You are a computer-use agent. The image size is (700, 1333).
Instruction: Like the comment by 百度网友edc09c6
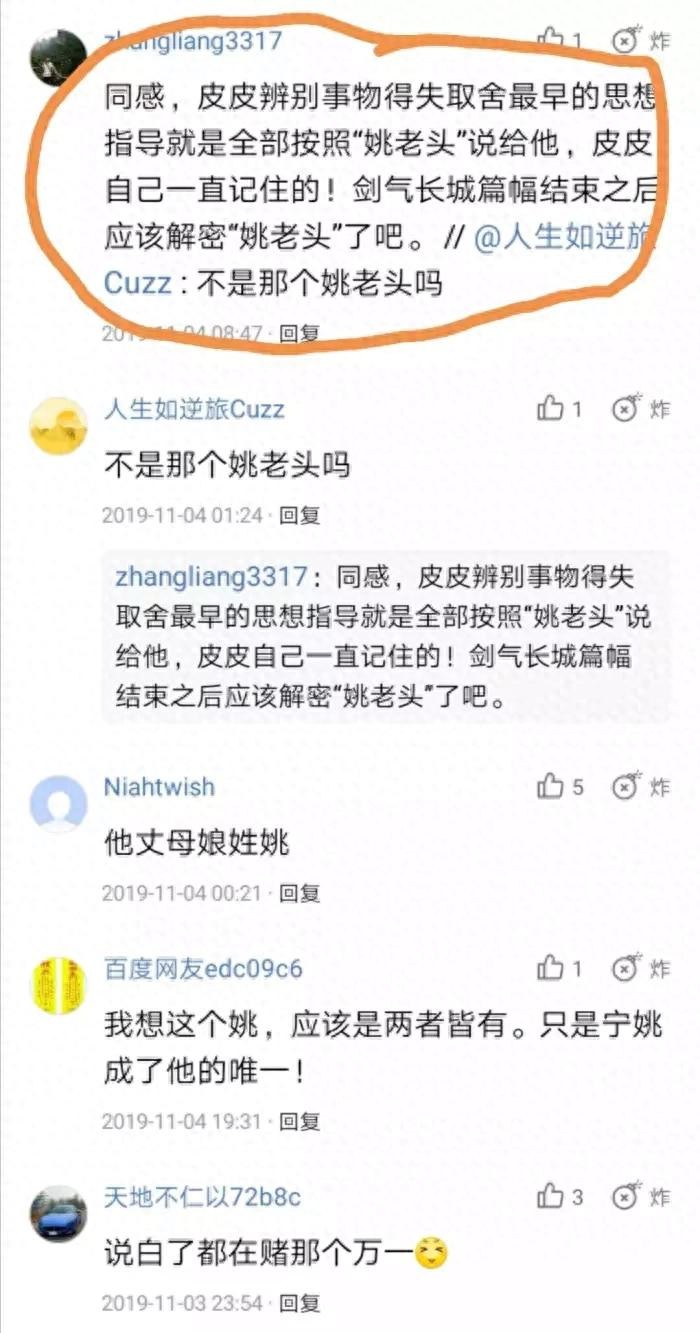tap(551, 968)
